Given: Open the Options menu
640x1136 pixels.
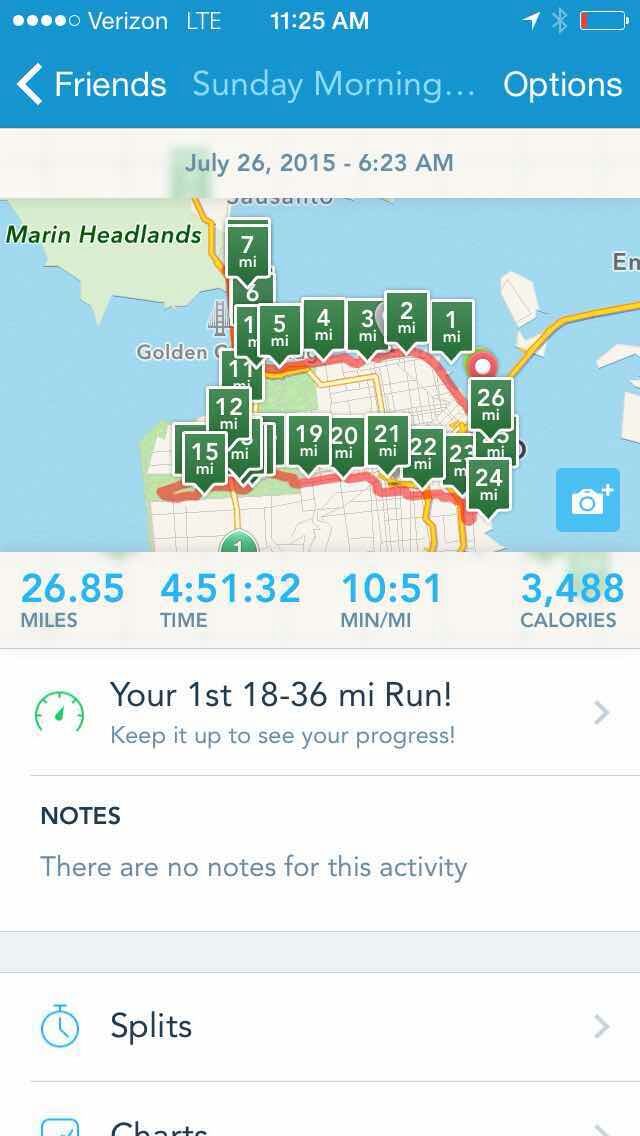Looking at the screenshot, I should (562, 85).
